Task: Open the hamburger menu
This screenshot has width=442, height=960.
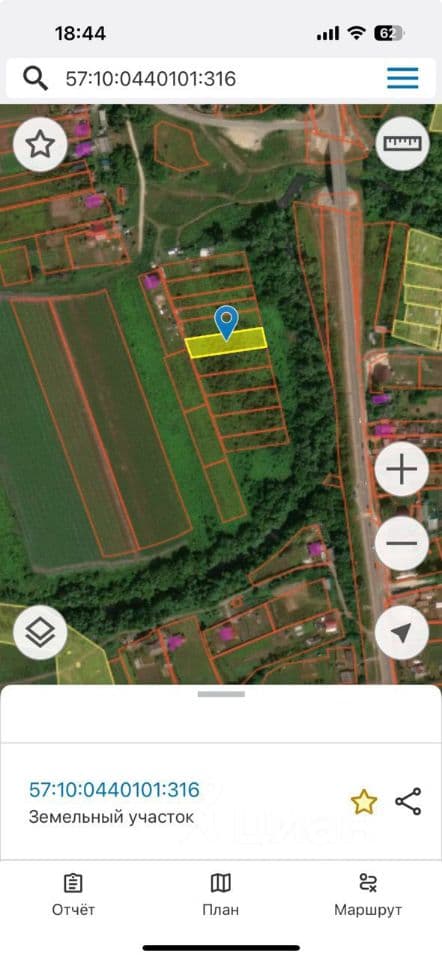Action: (402, 78)
